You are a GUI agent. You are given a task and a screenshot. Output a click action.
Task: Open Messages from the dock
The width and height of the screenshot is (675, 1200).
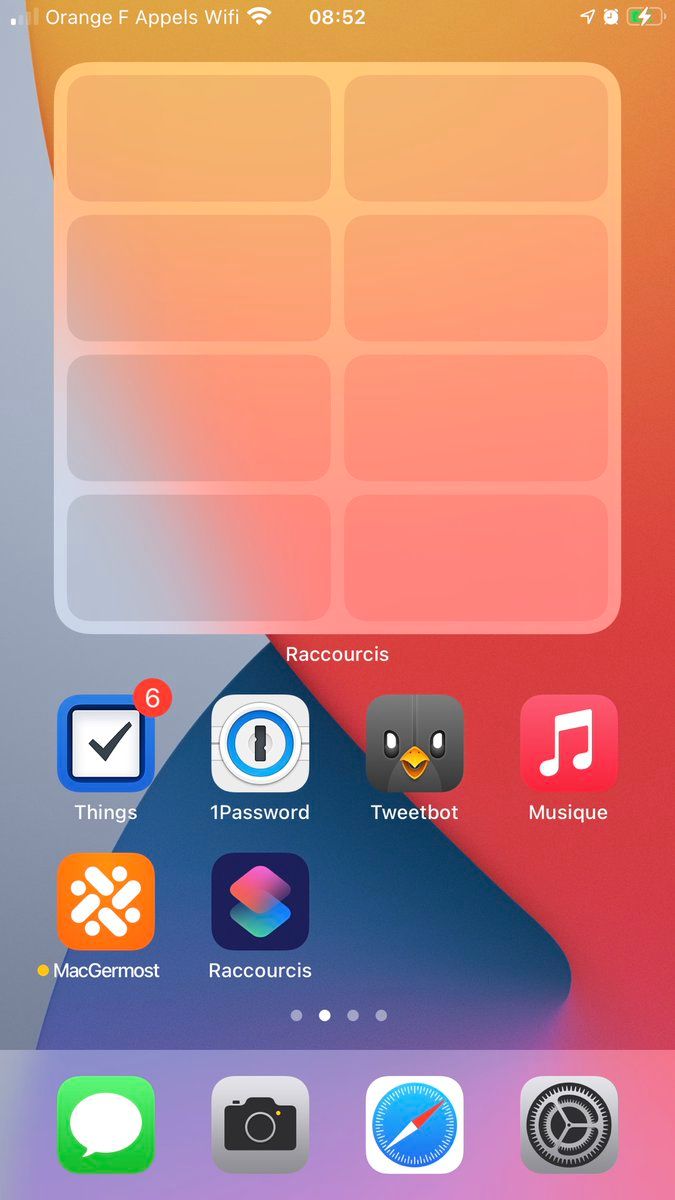tap(106, 1124)
